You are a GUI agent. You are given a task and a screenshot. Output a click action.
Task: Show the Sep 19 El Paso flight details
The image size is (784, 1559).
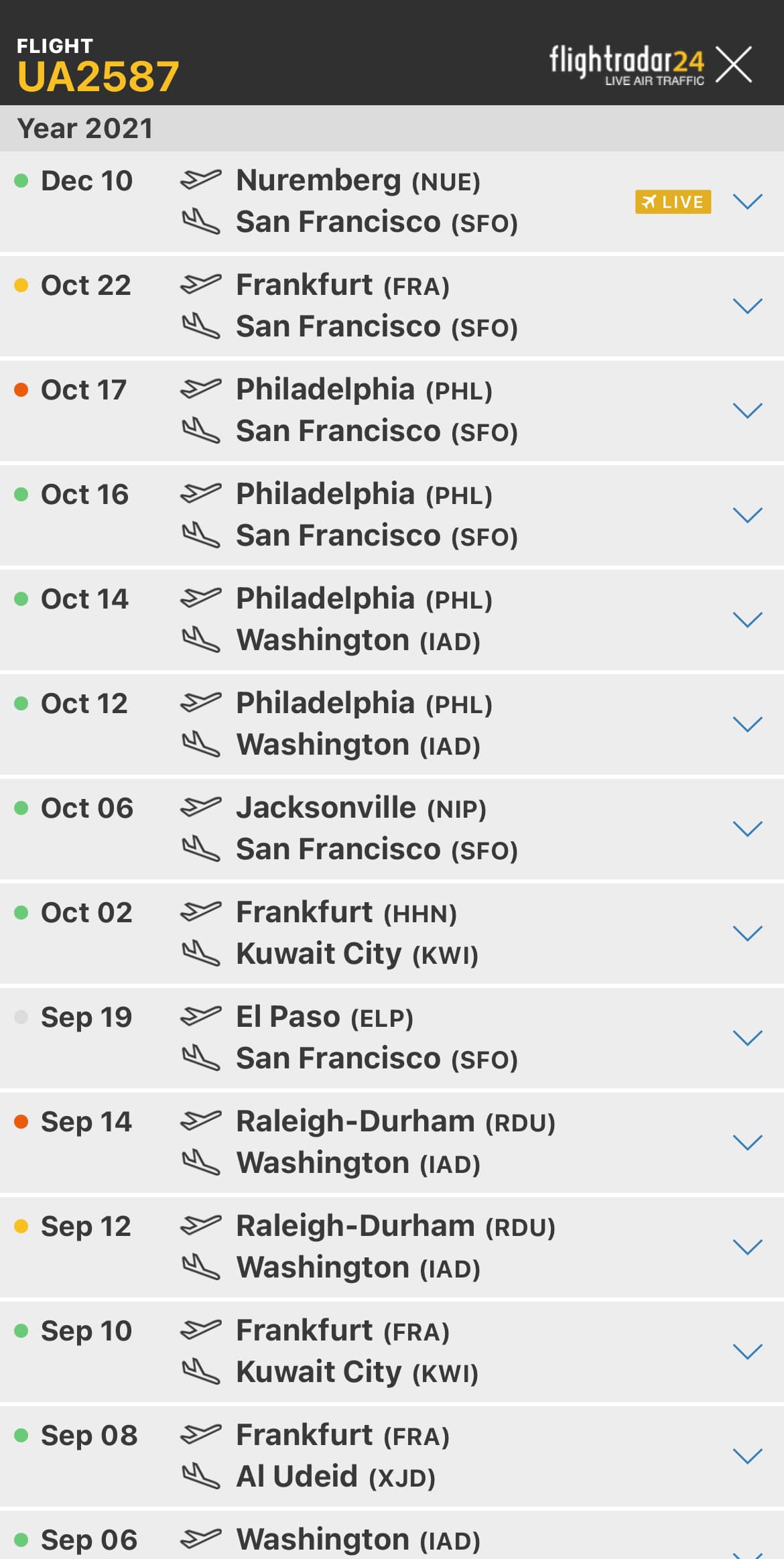pos(747,1038)
